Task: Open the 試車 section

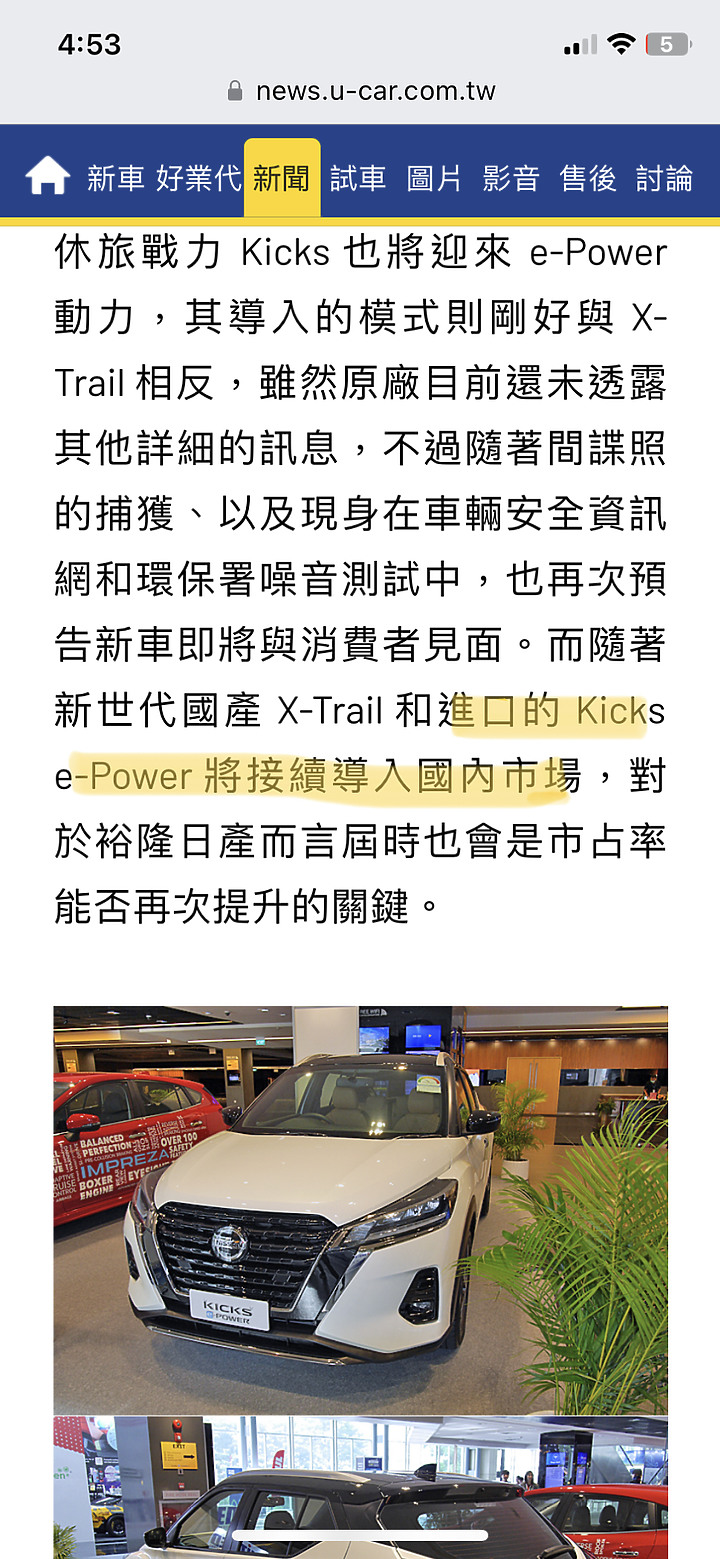Action: point(358,179)
